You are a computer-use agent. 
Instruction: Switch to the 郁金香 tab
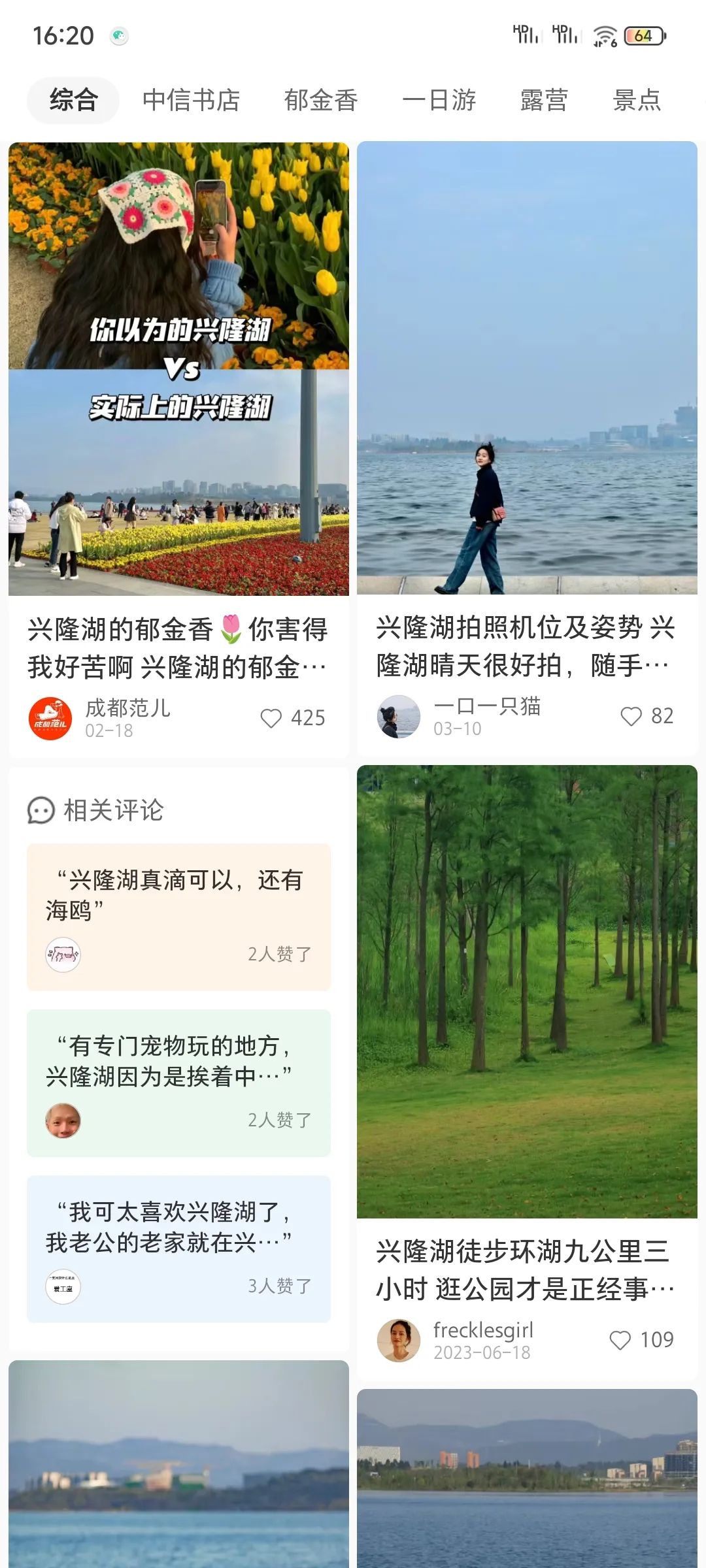321,100
